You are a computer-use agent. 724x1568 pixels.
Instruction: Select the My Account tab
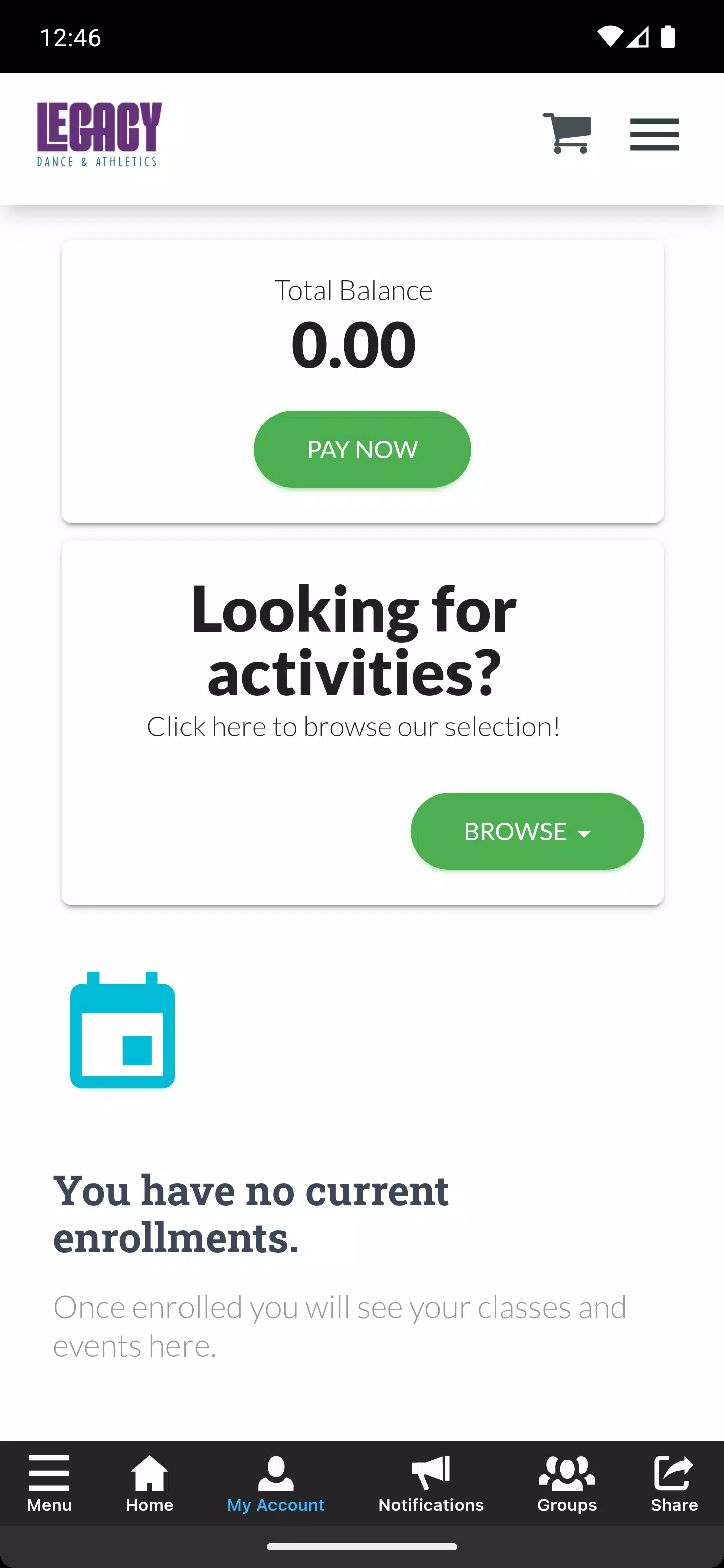tap(276, 1484)
